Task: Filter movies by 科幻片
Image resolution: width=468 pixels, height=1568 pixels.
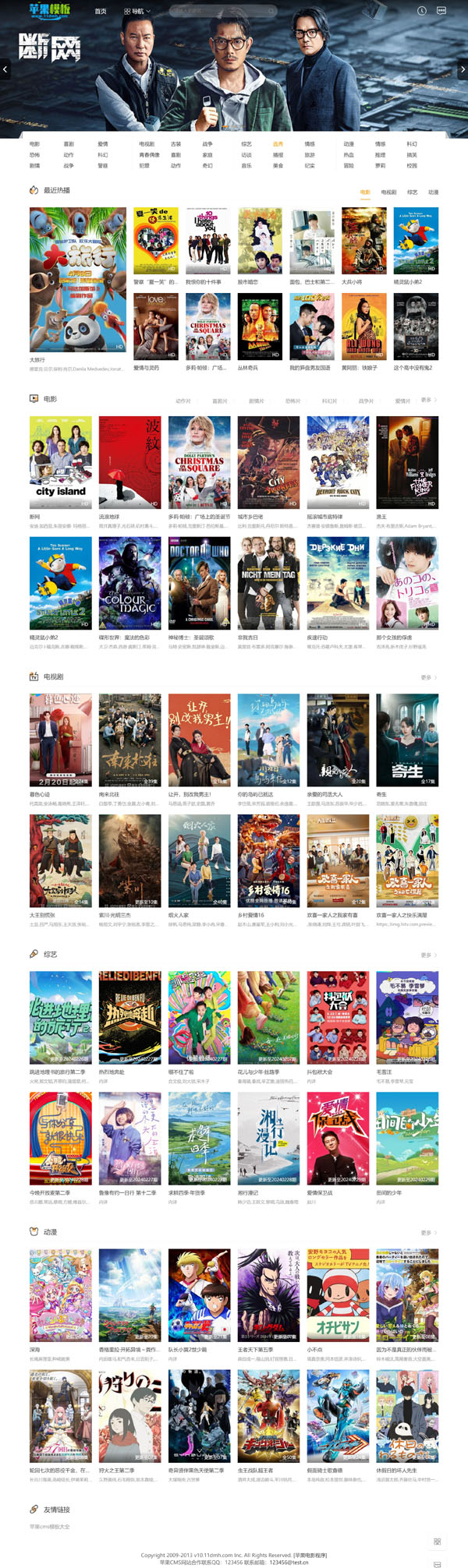Action: (329, 401)
